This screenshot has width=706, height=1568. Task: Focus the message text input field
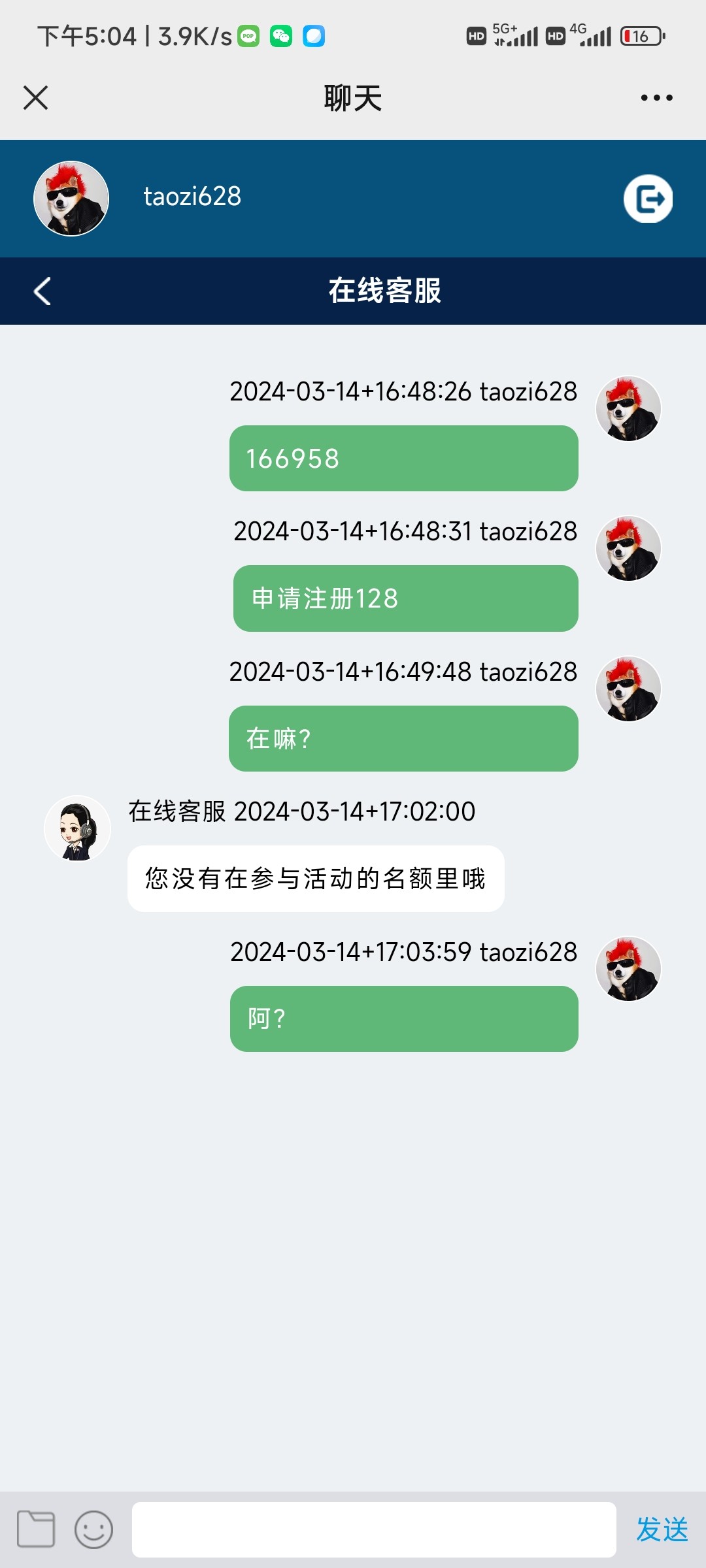pyautogui.click(x=374, y=1529)
